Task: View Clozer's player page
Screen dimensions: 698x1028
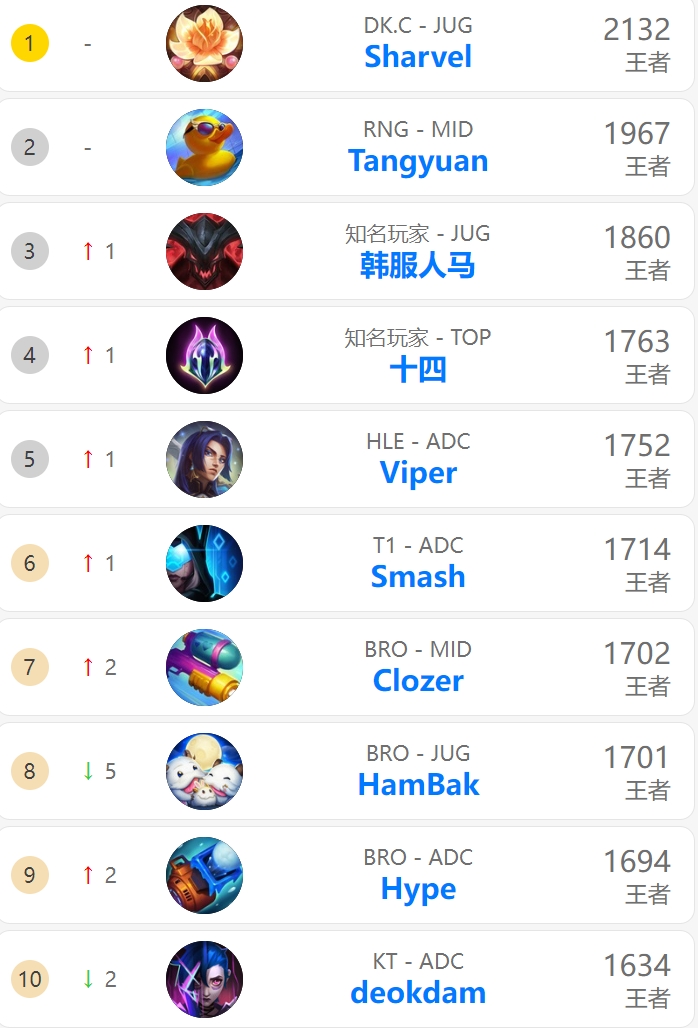Action: tap(418, 681)
